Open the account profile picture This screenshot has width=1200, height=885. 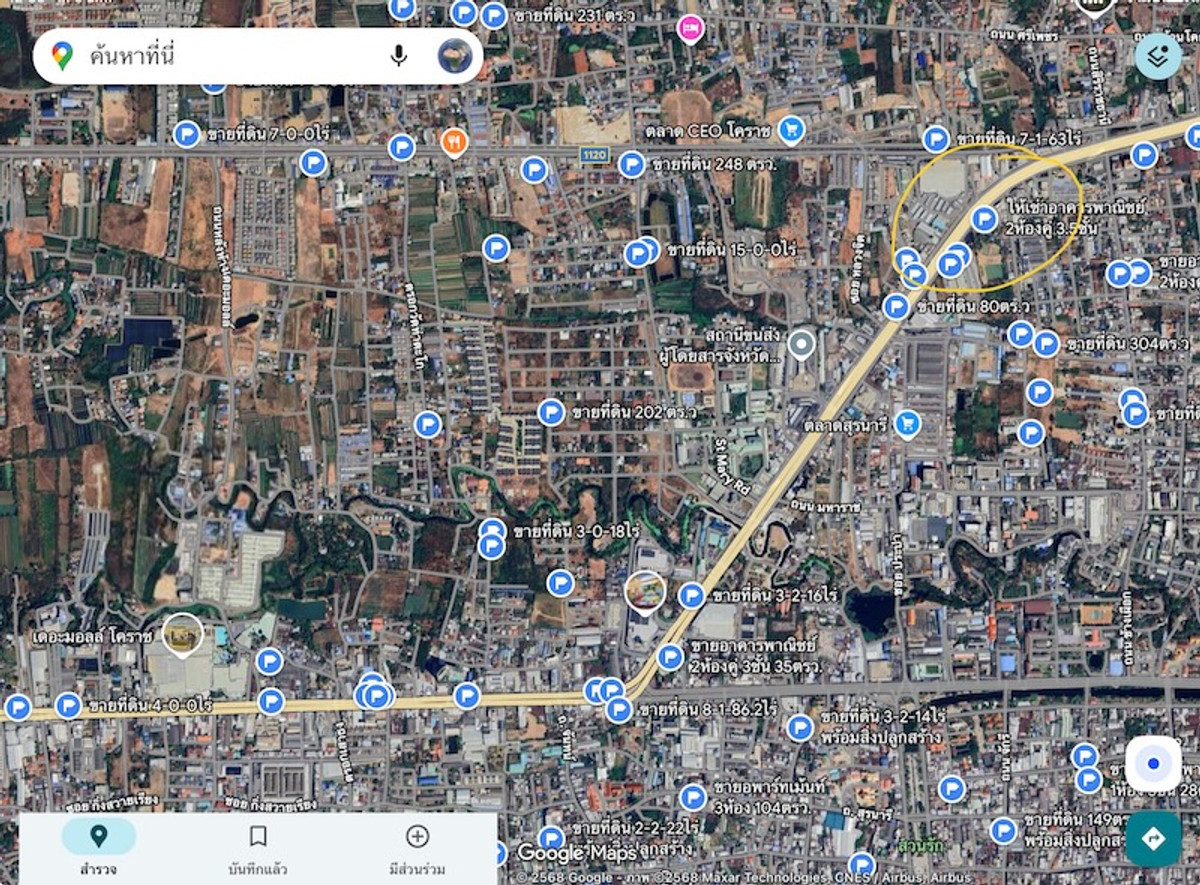click(455, 56)
